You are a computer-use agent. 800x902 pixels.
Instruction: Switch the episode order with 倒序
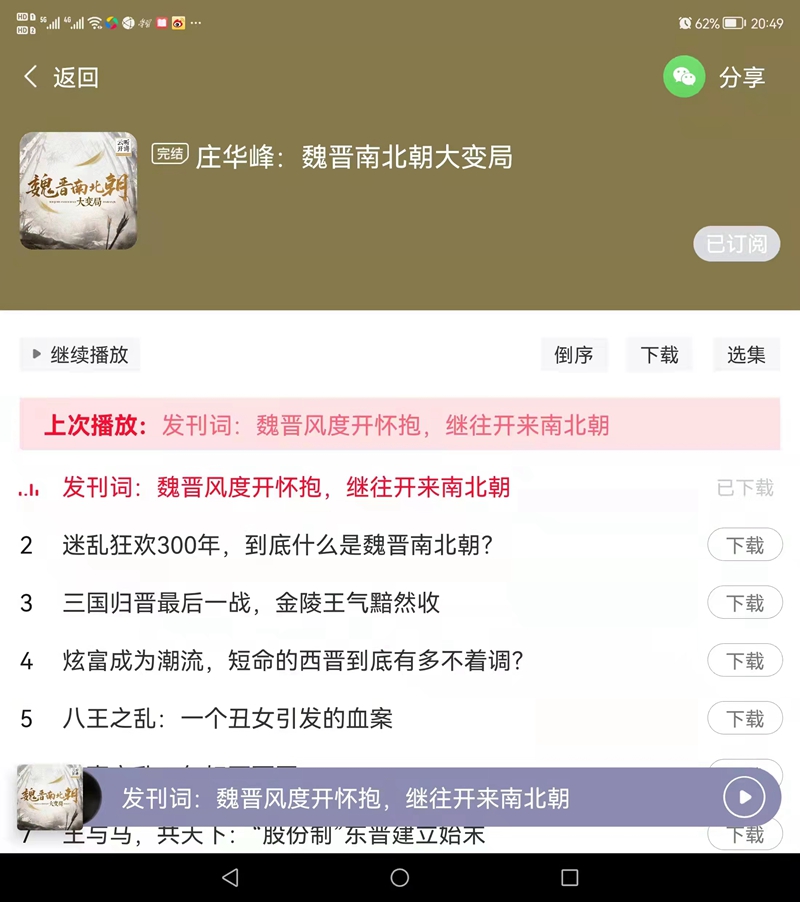coord(573,355)
